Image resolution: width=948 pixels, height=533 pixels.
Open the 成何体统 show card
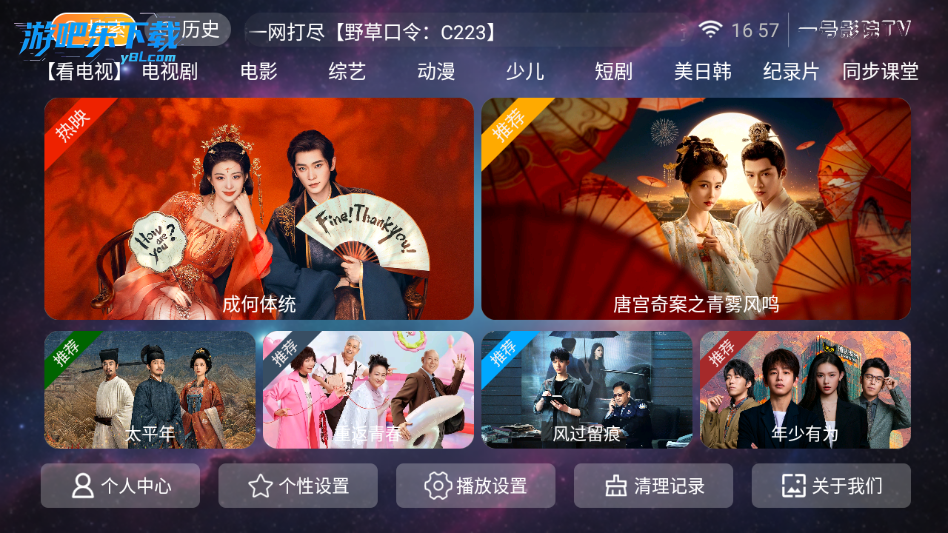click(x=259, y=208)
